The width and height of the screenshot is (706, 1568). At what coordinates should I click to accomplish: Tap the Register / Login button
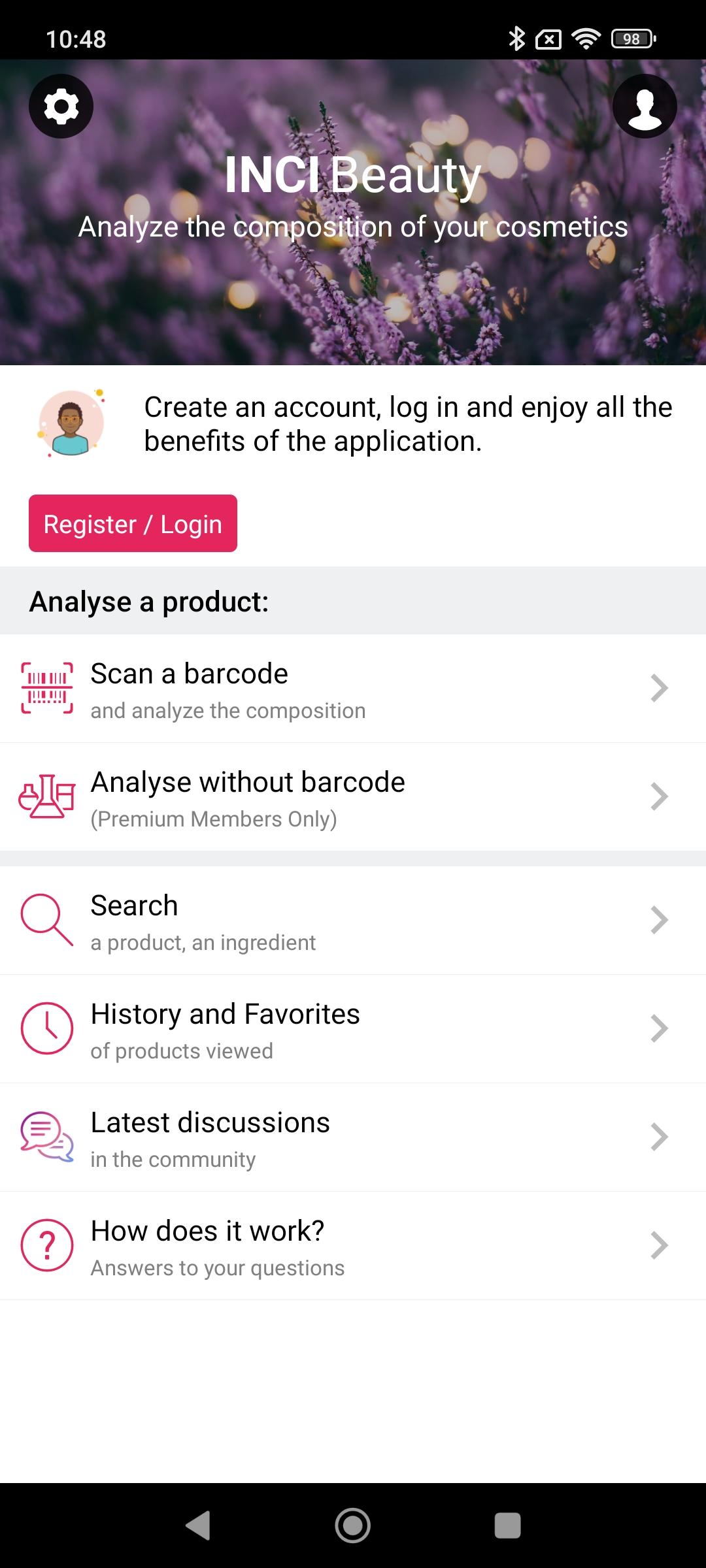click(133, 523)
